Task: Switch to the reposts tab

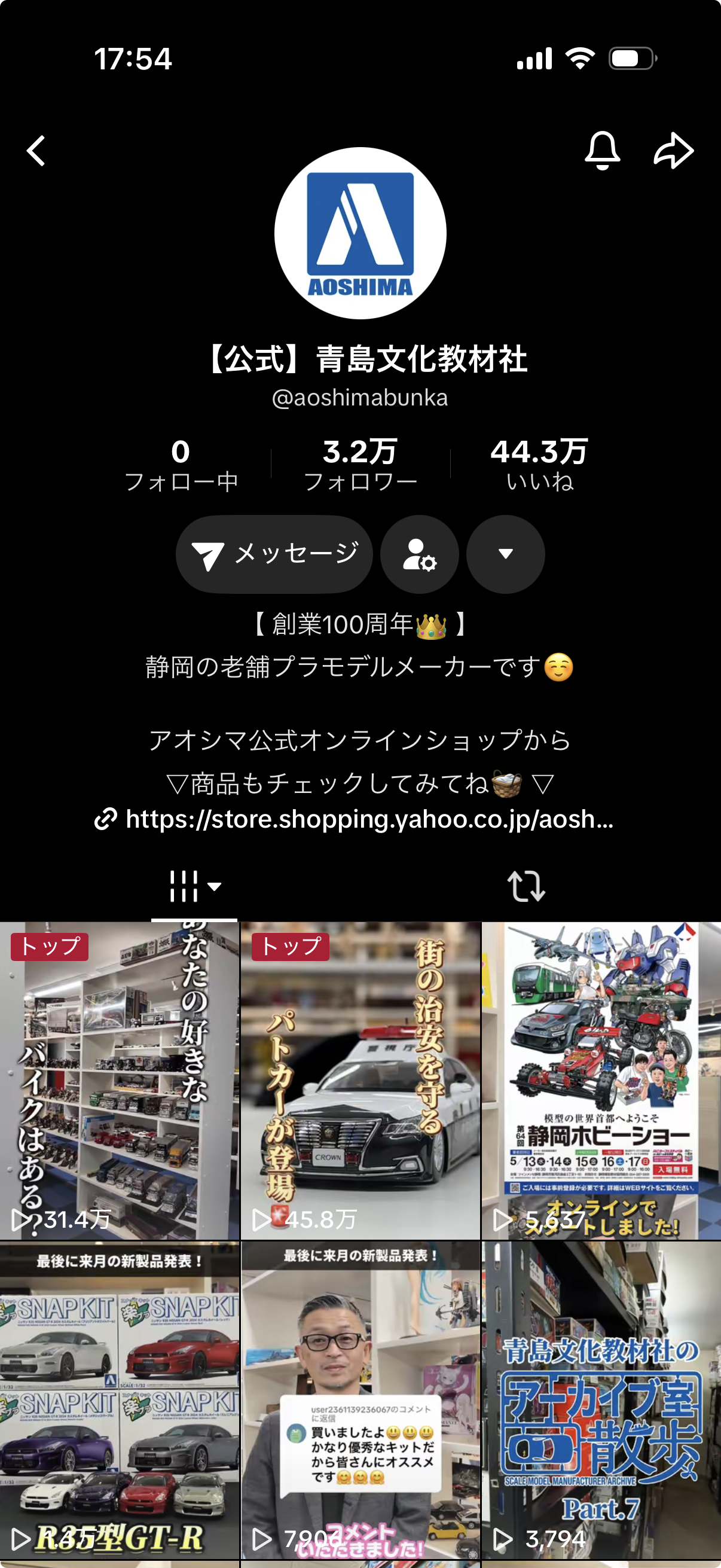Action: click(x=526, y=886)
